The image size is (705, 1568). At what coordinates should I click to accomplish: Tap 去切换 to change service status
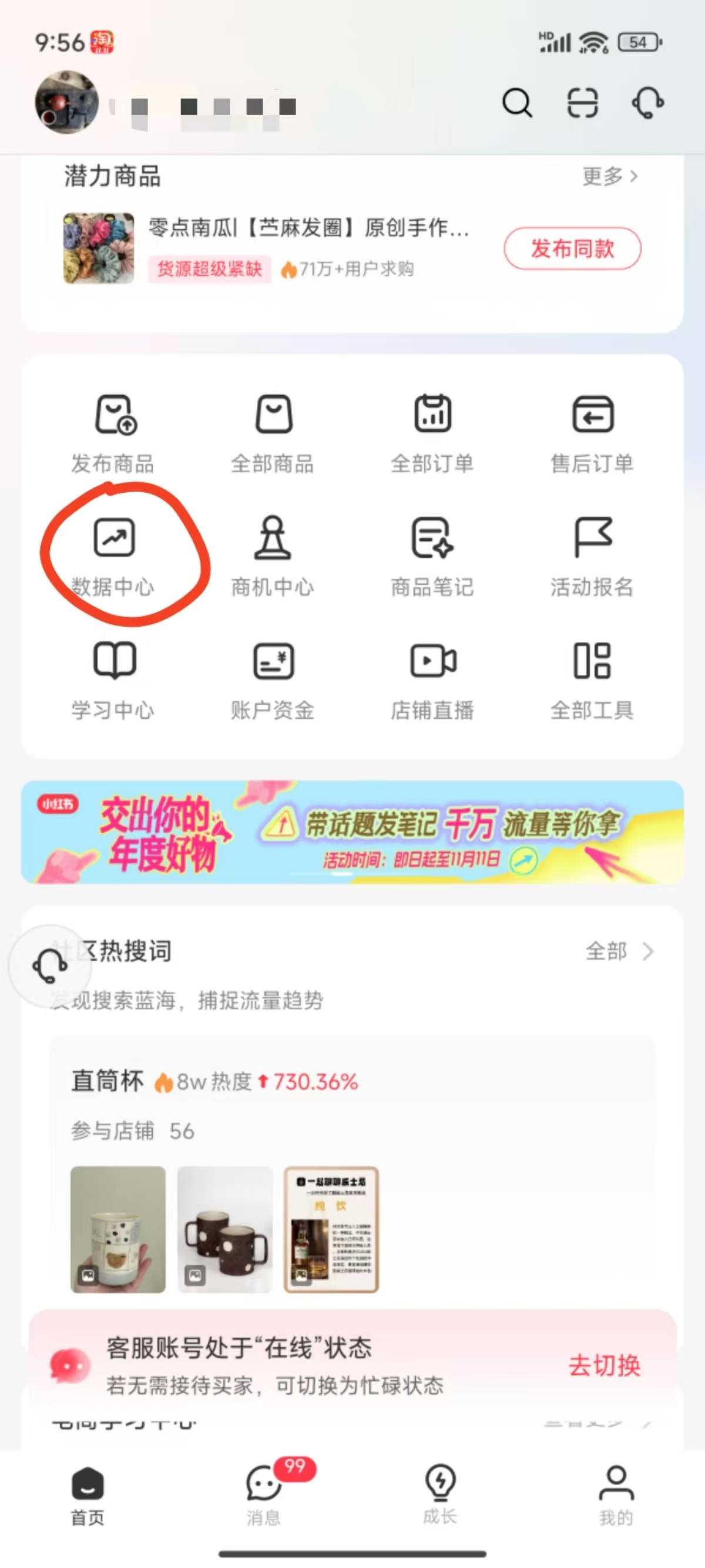(x=604, y=1366)
